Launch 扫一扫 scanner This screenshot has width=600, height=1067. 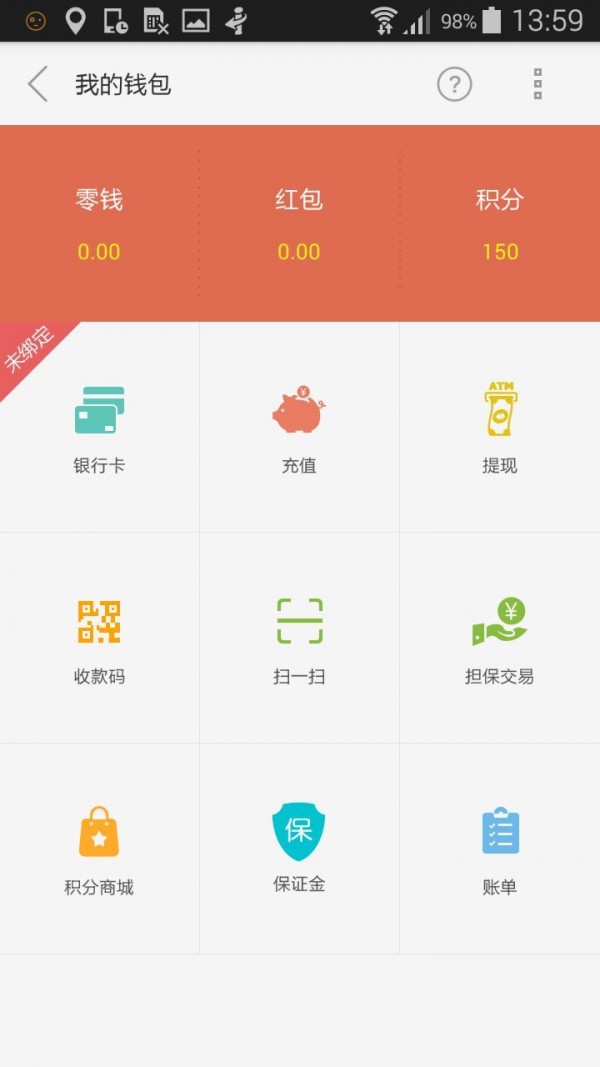299,638
